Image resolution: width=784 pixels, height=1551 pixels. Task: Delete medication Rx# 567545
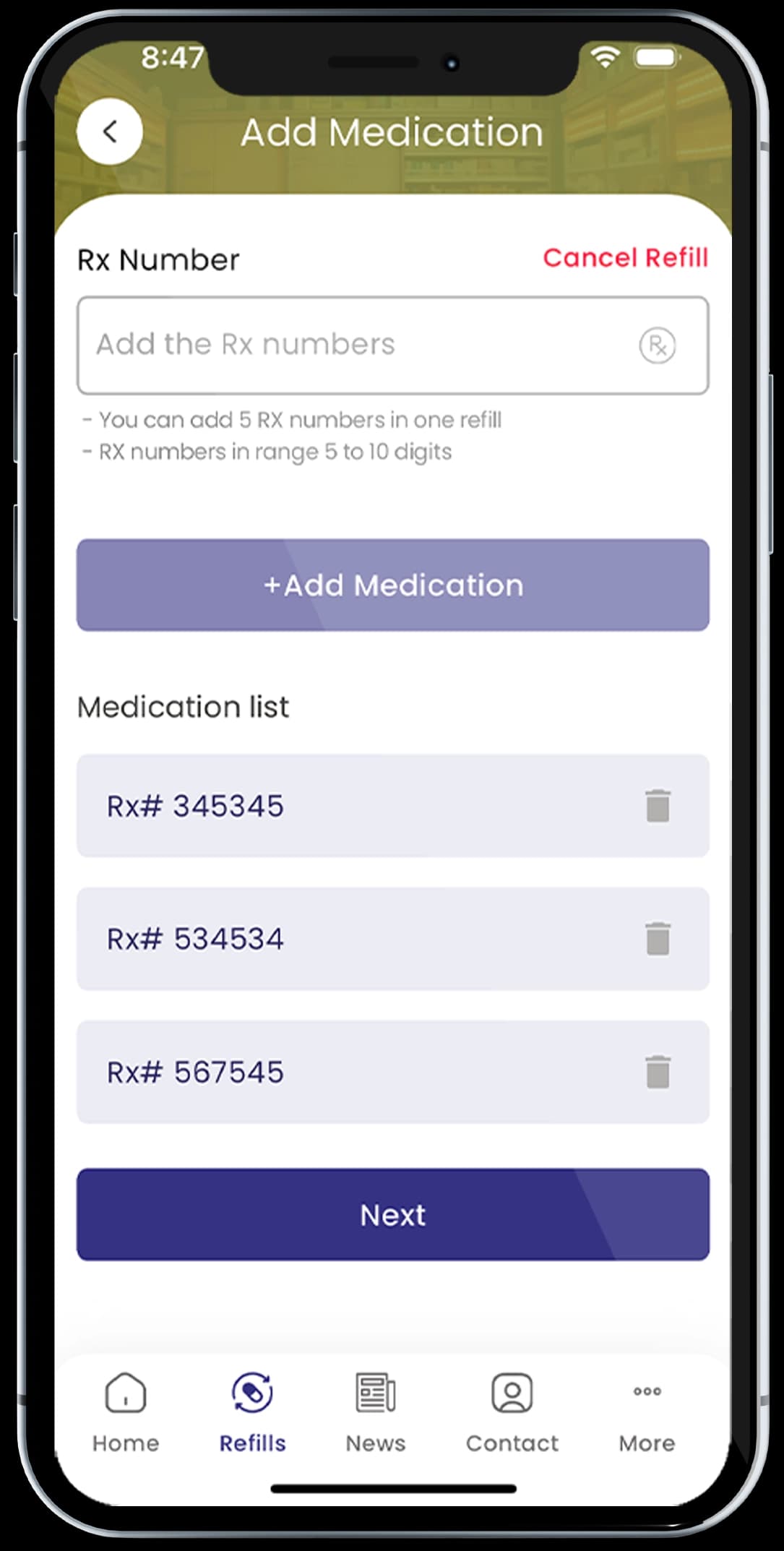coord(658,1071)
